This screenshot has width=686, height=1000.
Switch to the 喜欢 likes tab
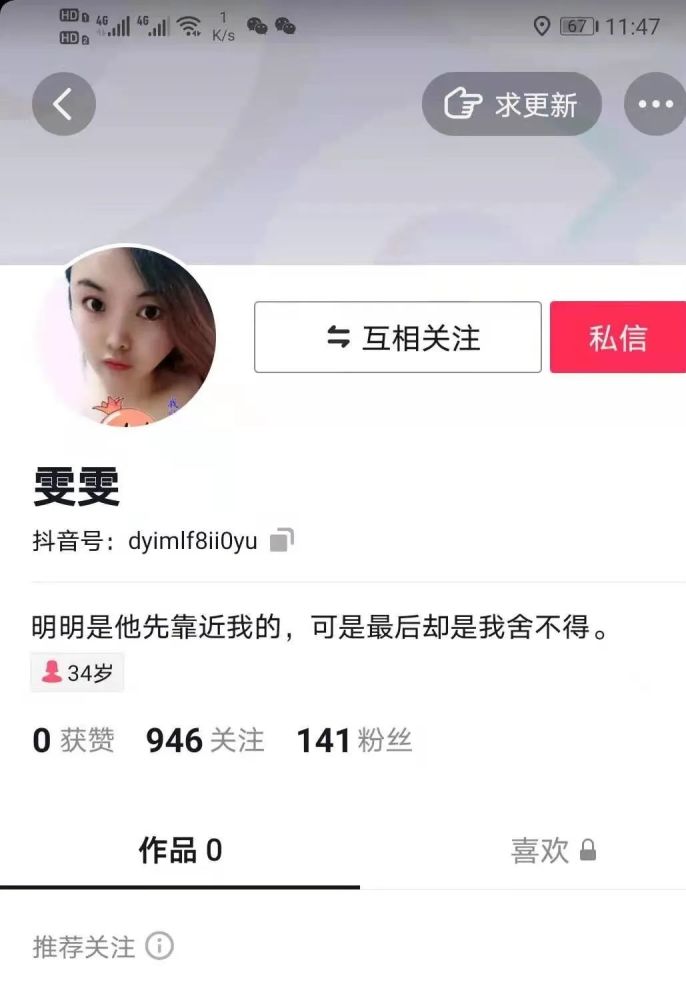click(553, 850)
